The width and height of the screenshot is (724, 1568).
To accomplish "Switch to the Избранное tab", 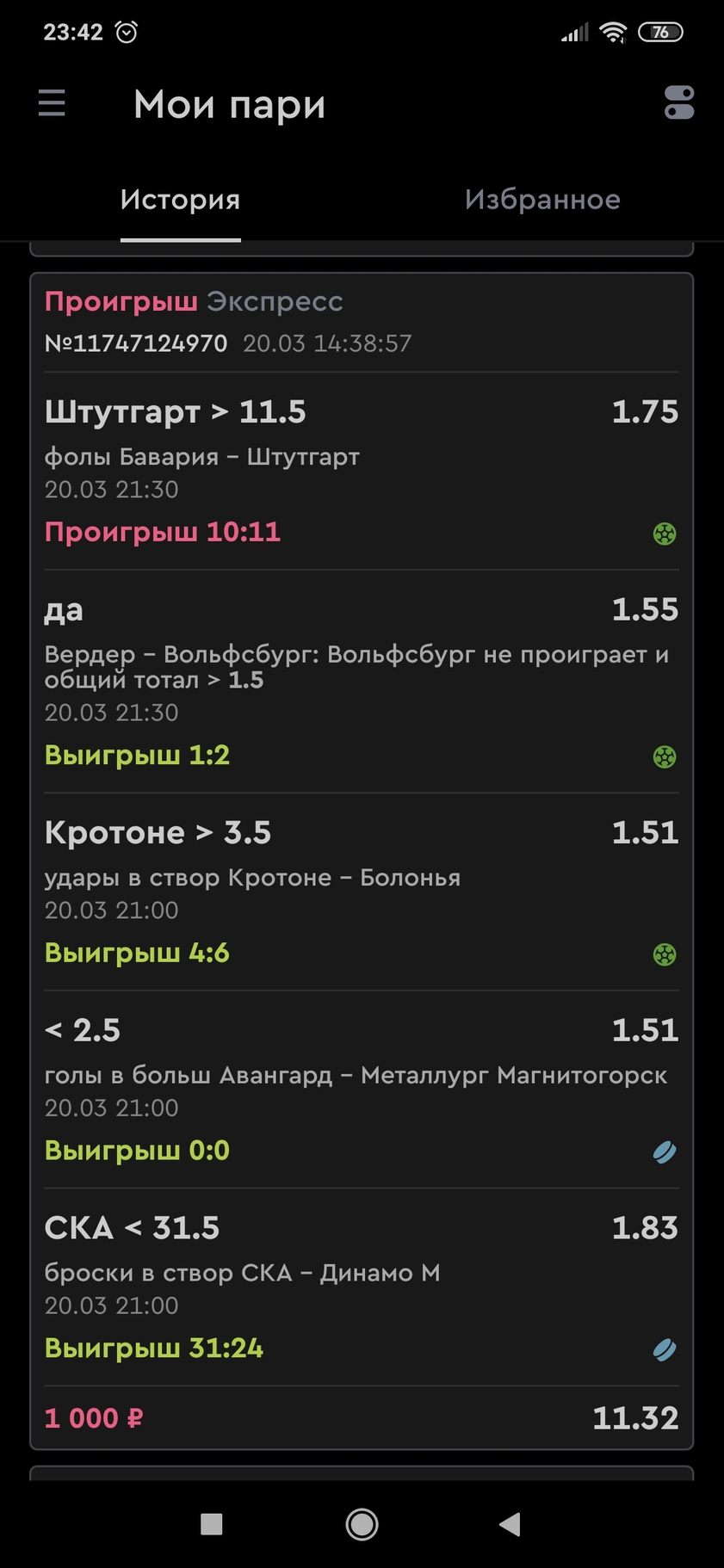I will click(x=542, y=200).
